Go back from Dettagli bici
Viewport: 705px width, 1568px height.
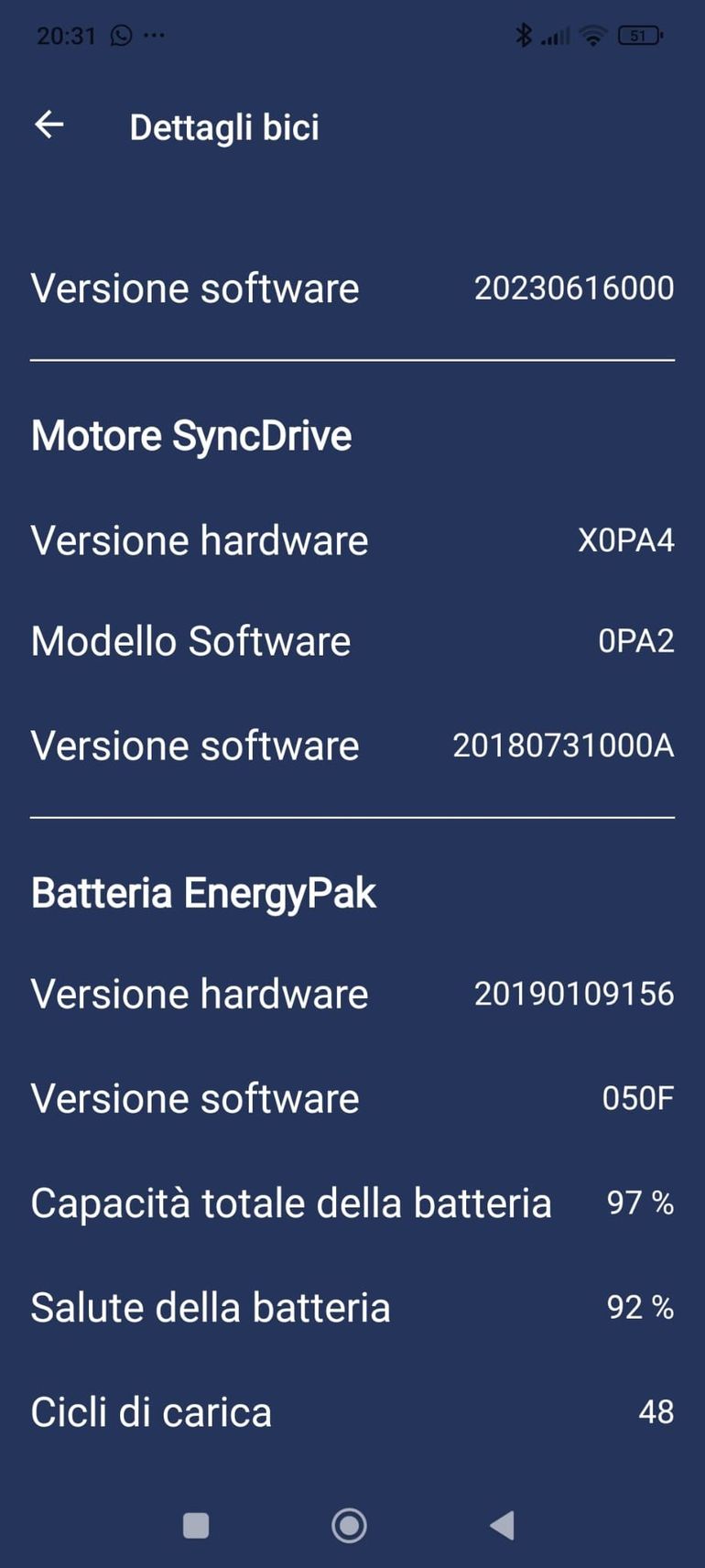pos(49,125)
